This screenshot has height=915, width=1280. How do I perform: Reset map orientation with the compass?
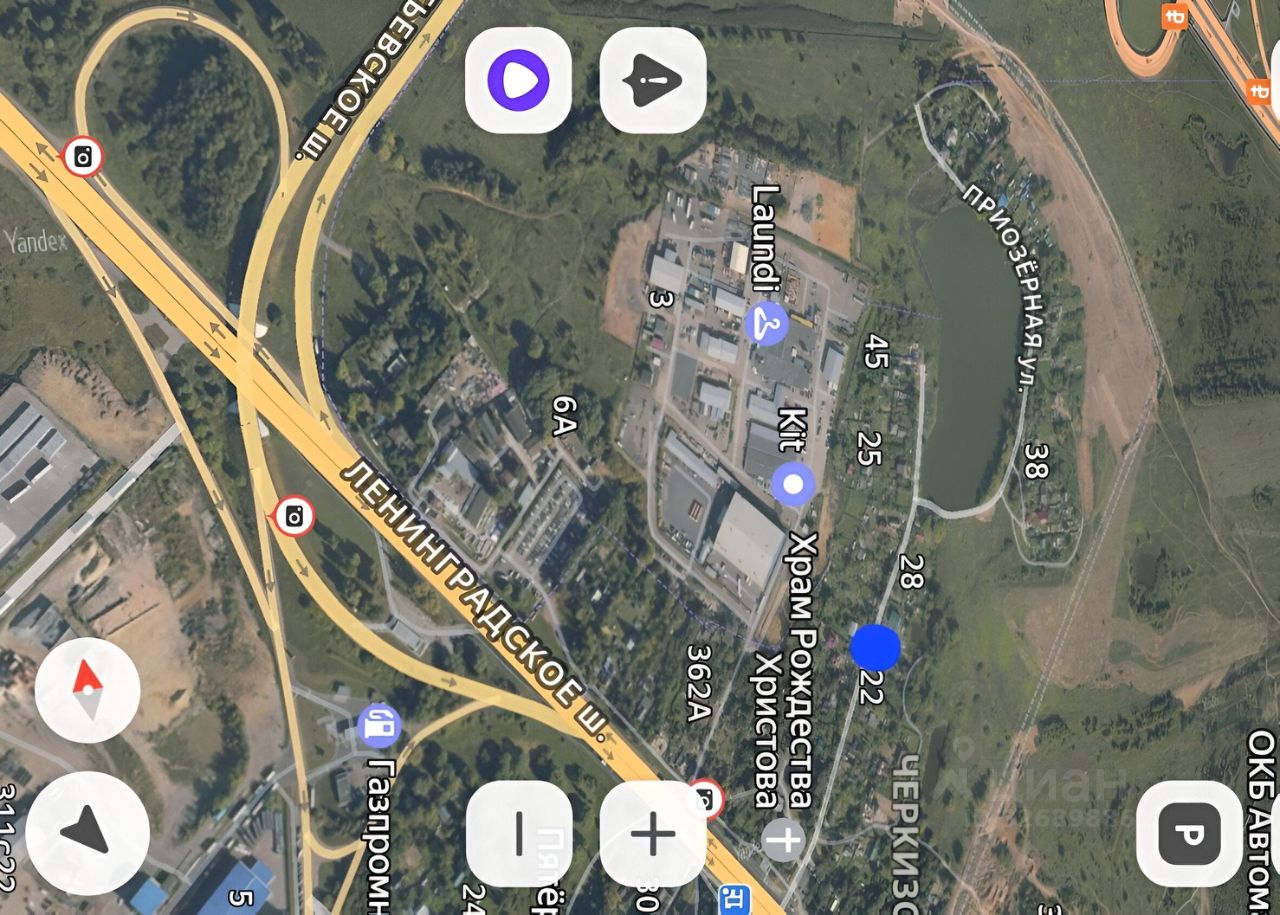point(88,690)
